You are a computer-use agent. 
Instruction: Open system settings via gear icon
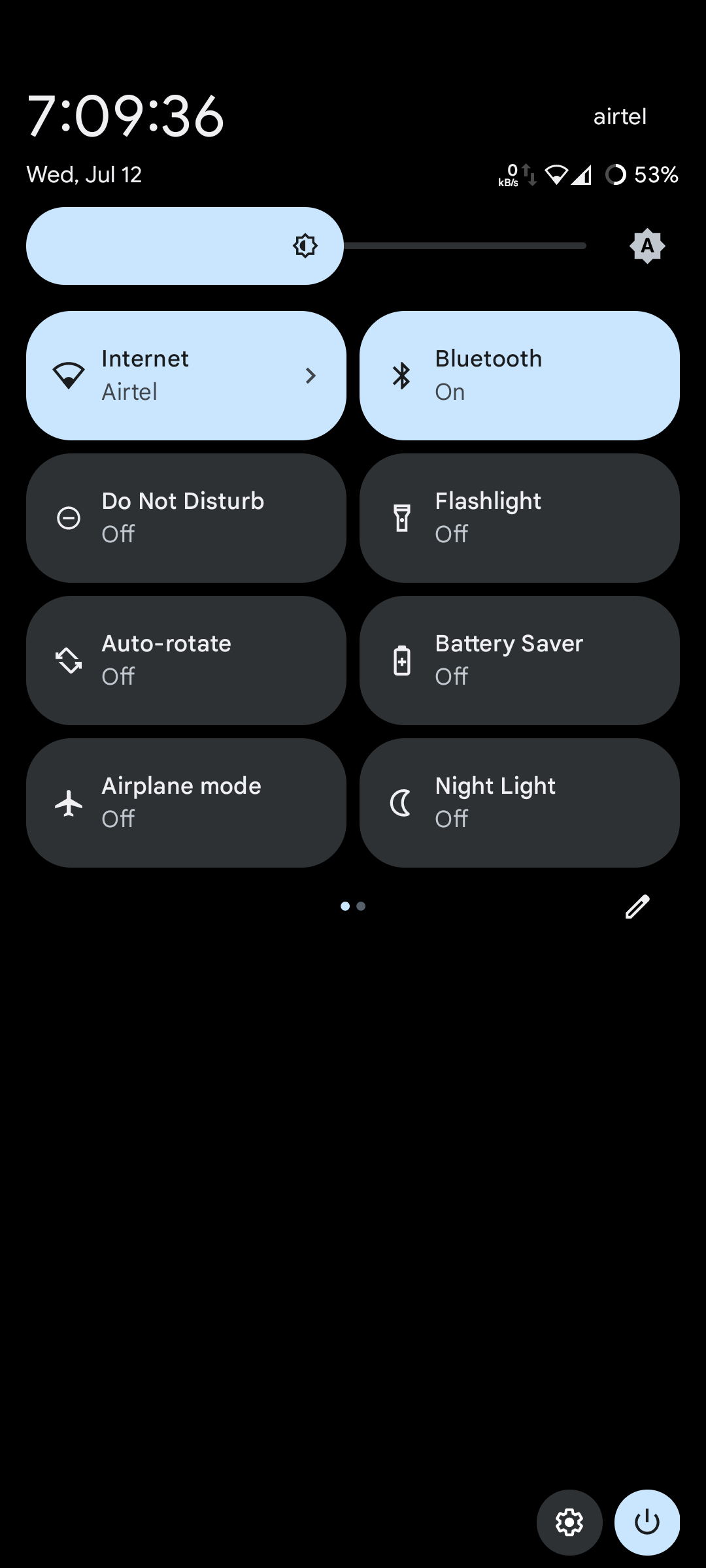[x=569, y=1522]
